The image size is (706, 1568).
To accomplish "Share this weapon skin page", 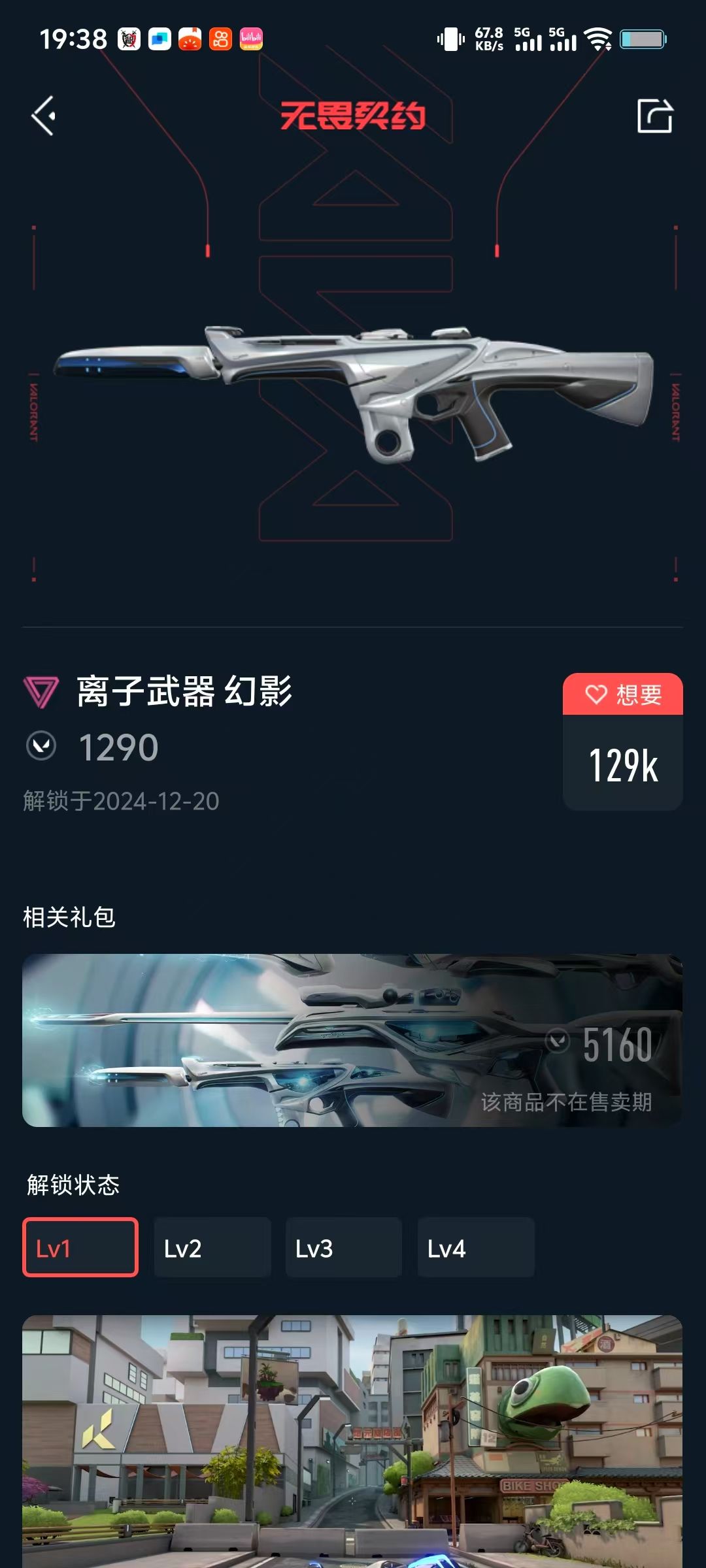I will click(x=654, y=116).
